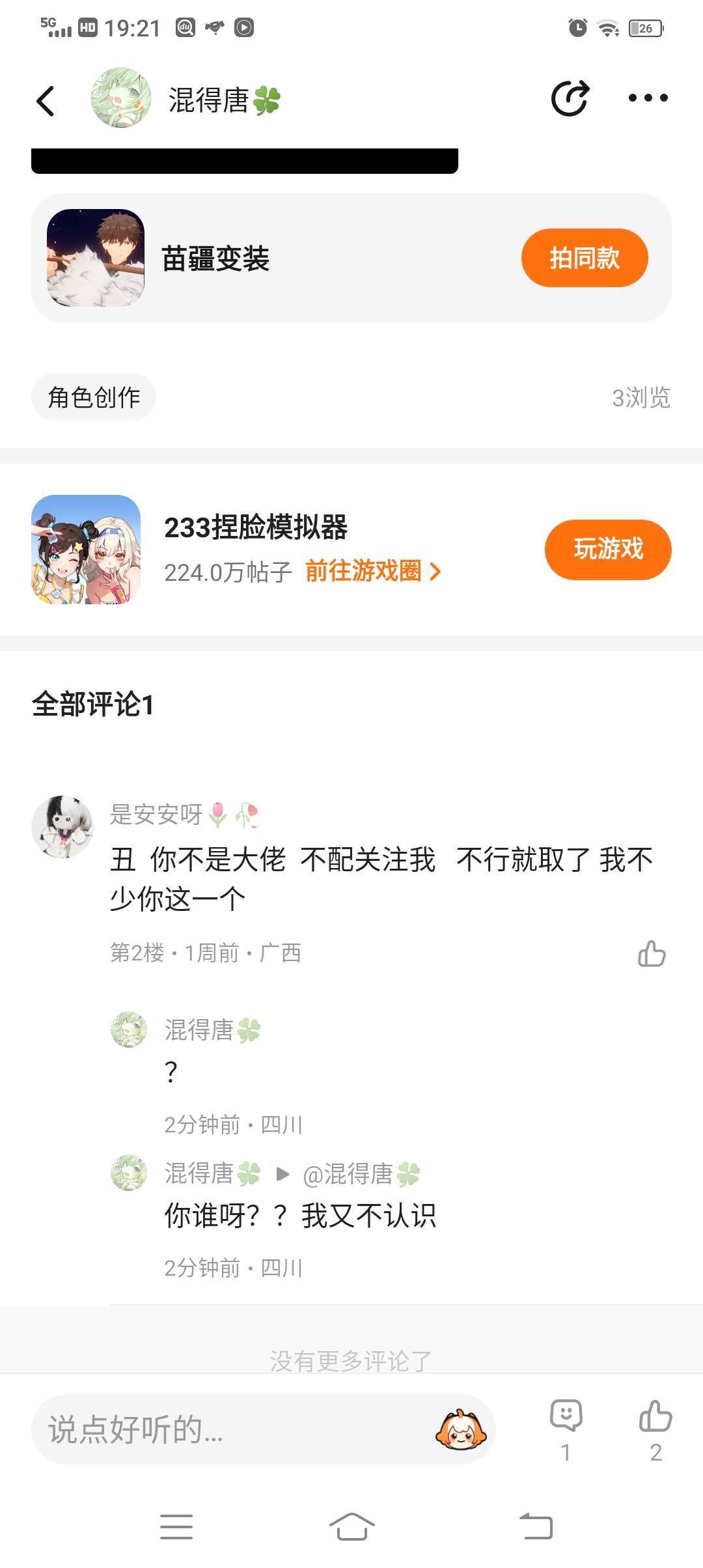Screen dimensions: 703x1568
Task: Open the 233捏脸模拟器 game icon
Action: (x=86, y=550)
